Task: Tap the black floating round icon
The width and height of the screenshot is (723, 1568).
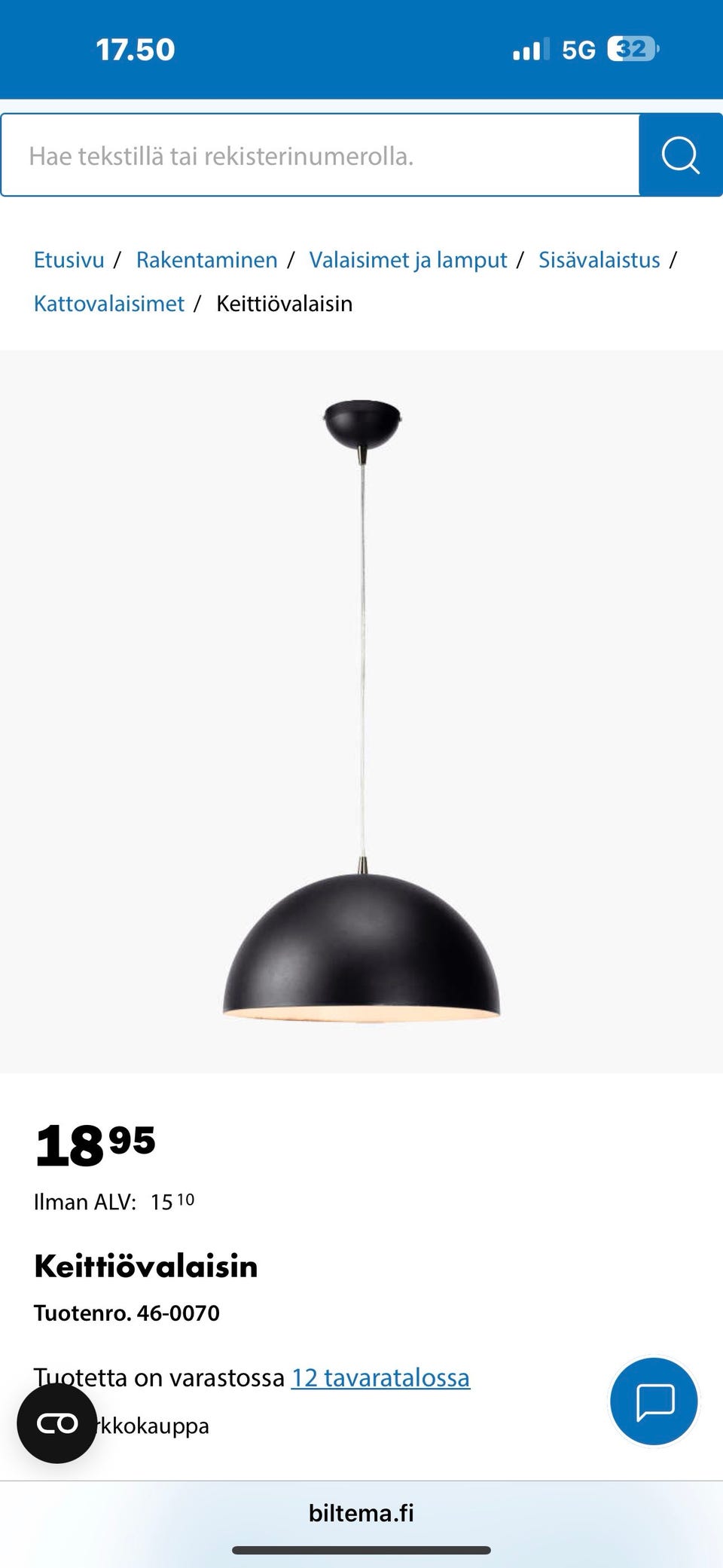Action: [x=57, y=1423]
